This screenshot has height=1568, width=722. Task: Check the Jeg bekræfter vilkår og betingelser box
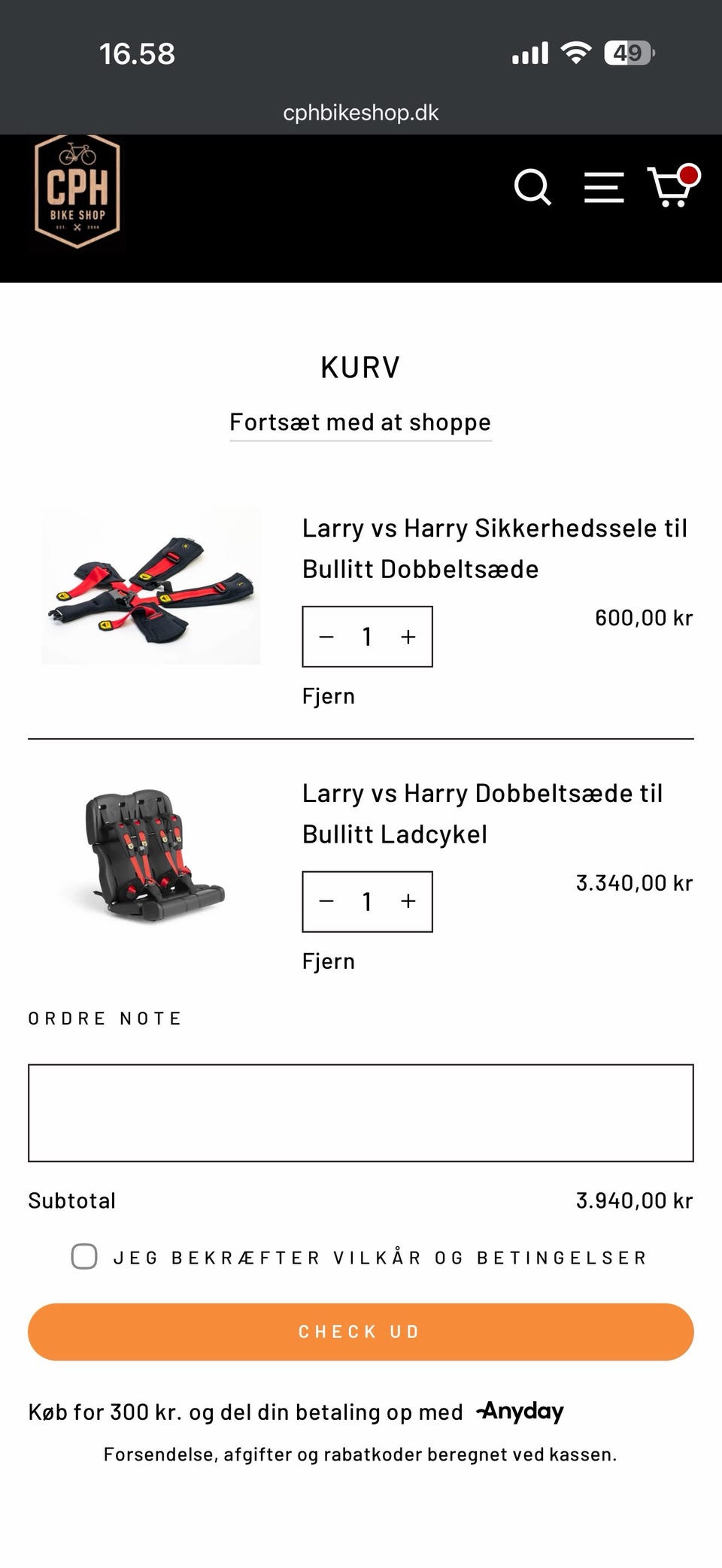click(84, 1256)
